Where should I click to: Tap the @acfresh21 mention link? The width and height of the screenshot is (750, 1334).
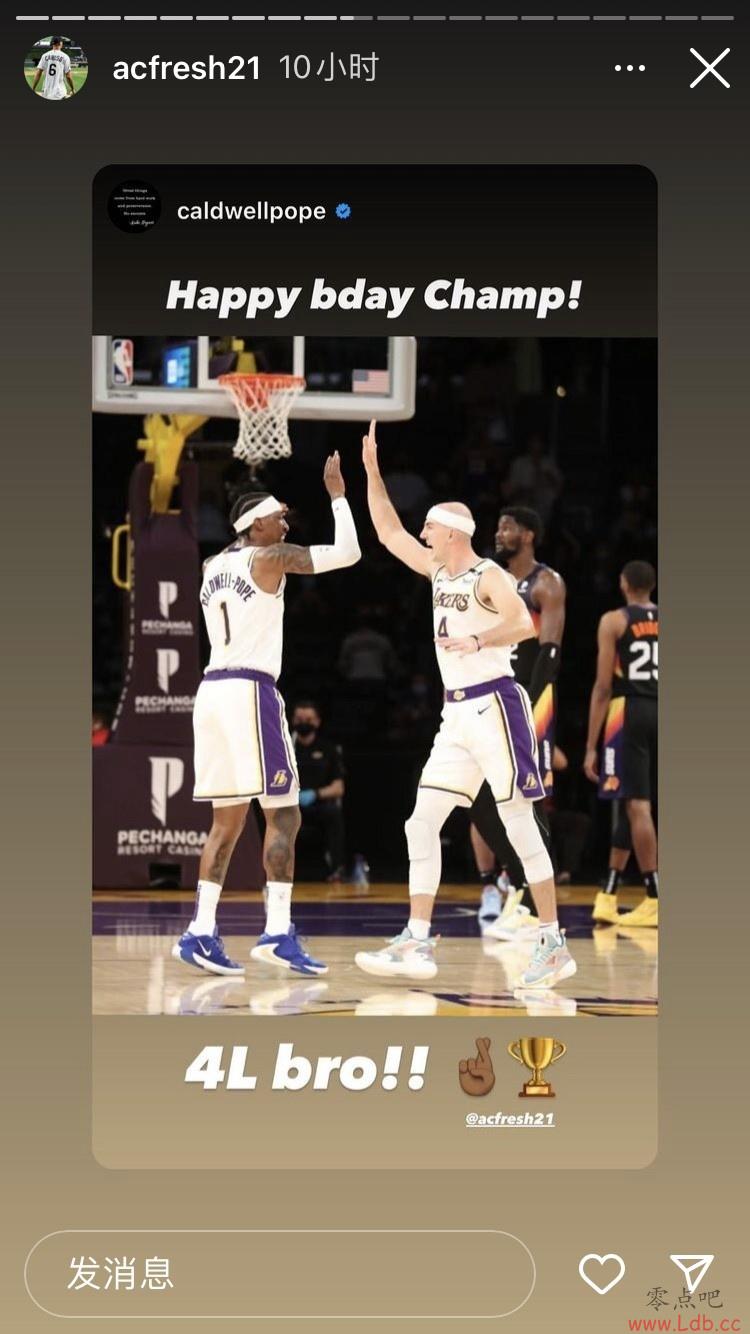[x=509, y=1119]
